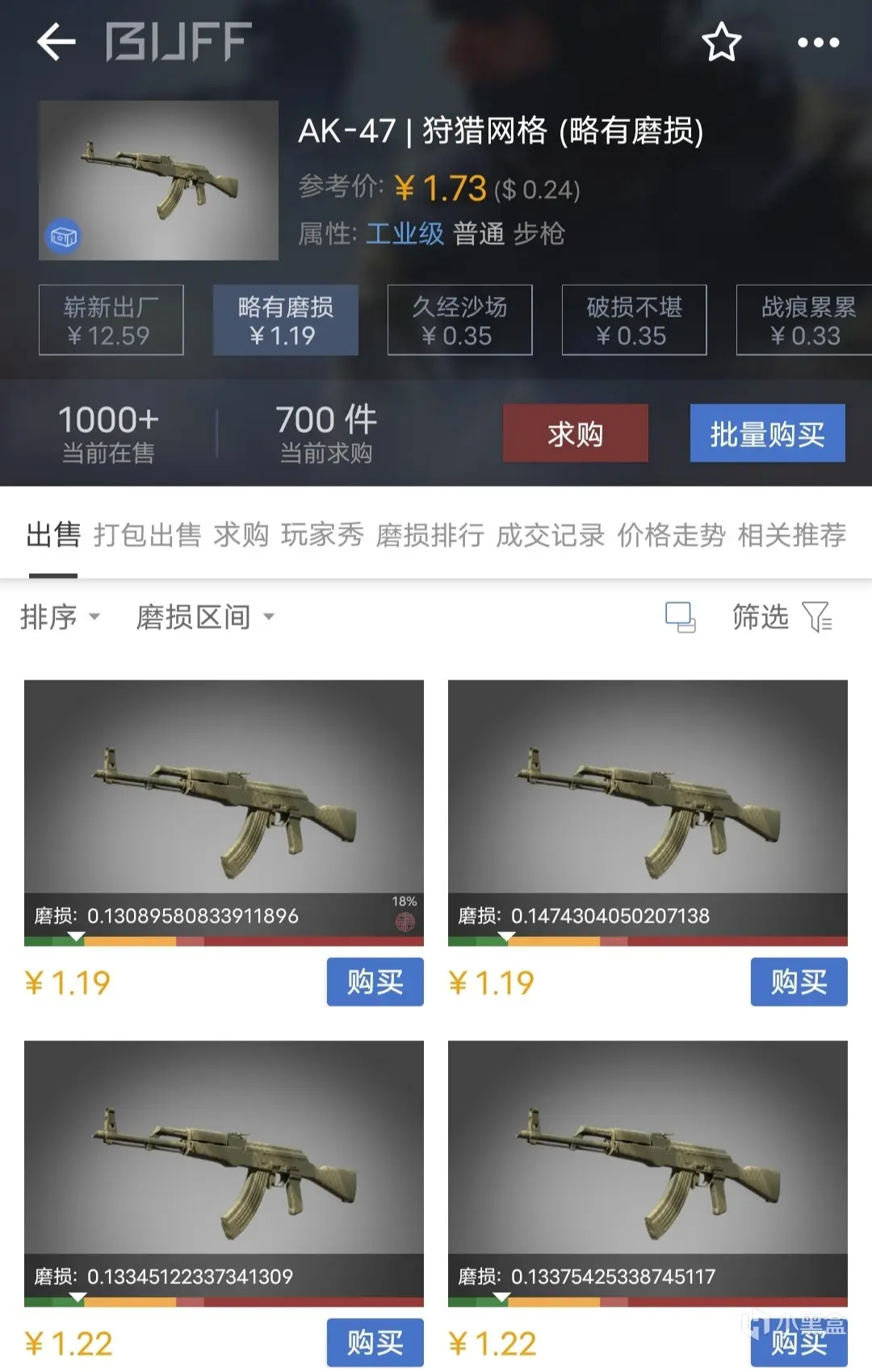872x1372 pixels.
Task: Go back using the arrow icon
Action: (x=56, y=42)
